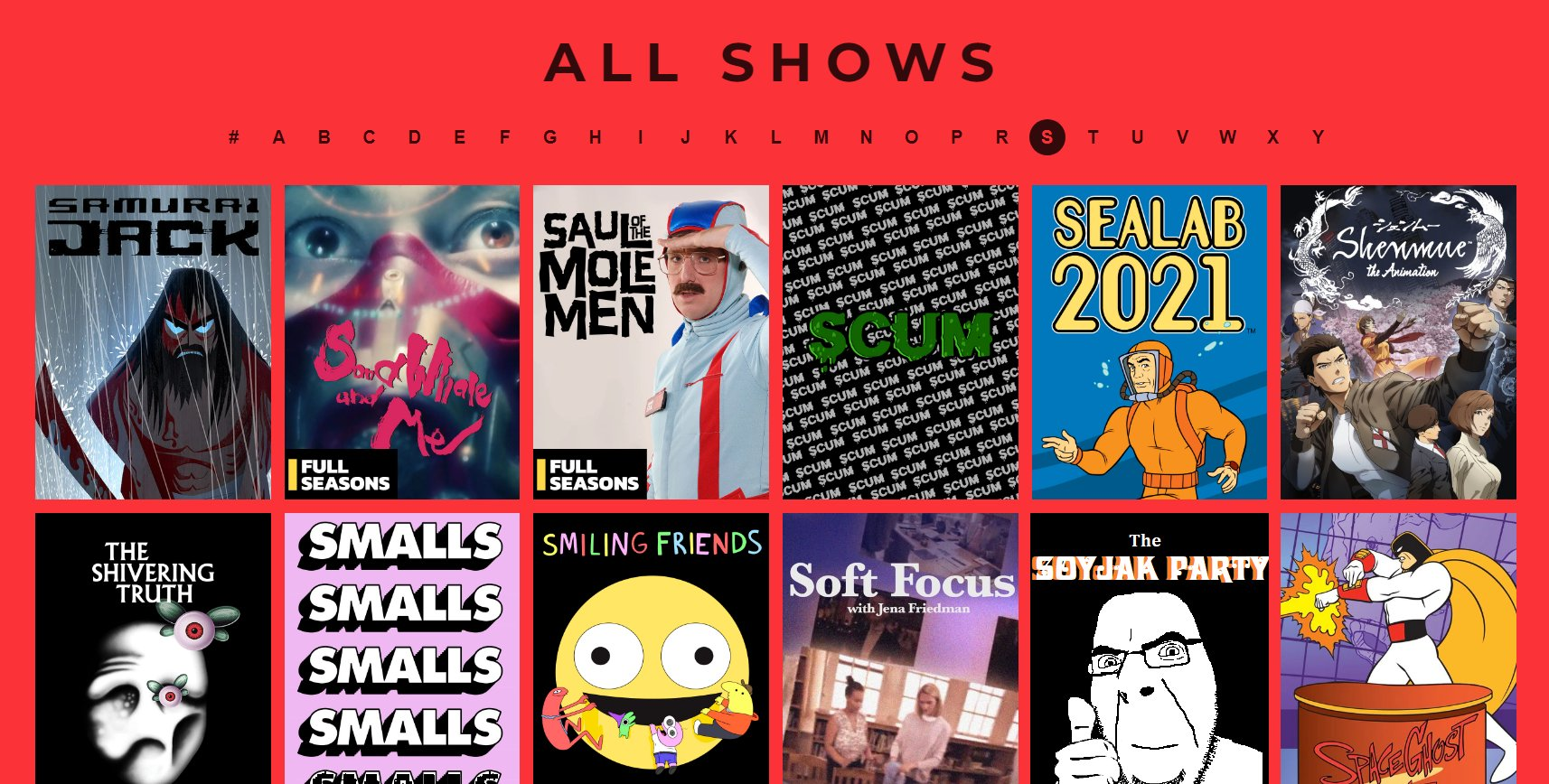
Task: Open The Soyjak Party tile
Action: point(1149,649)
